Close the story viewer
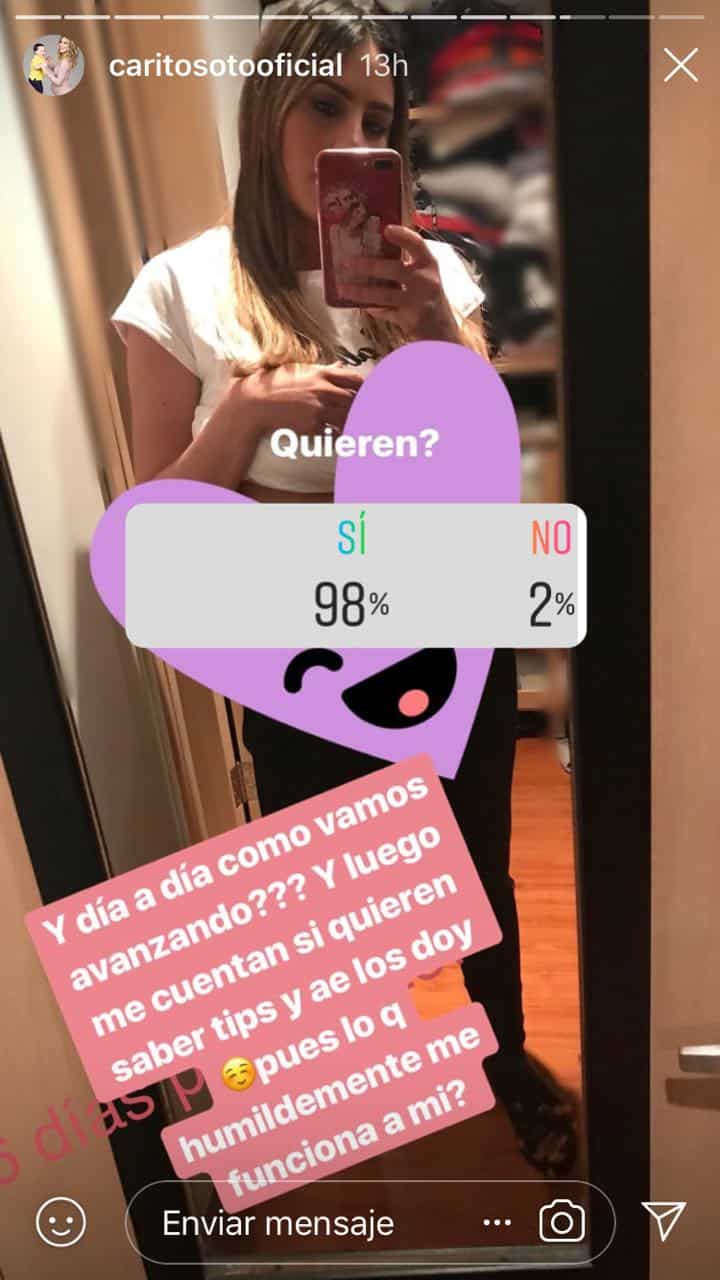 [681, 66]
